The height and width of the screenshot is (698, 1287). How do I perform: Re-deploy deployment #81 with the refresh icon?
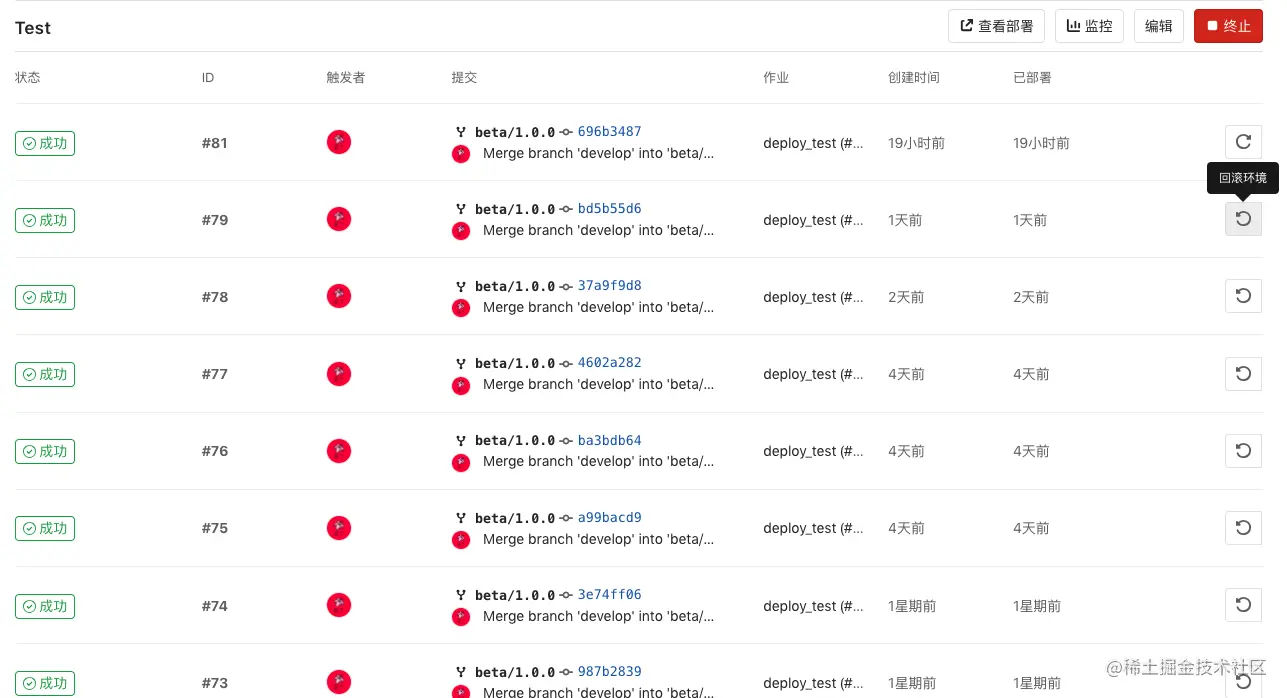click(x=1243, y=142)
